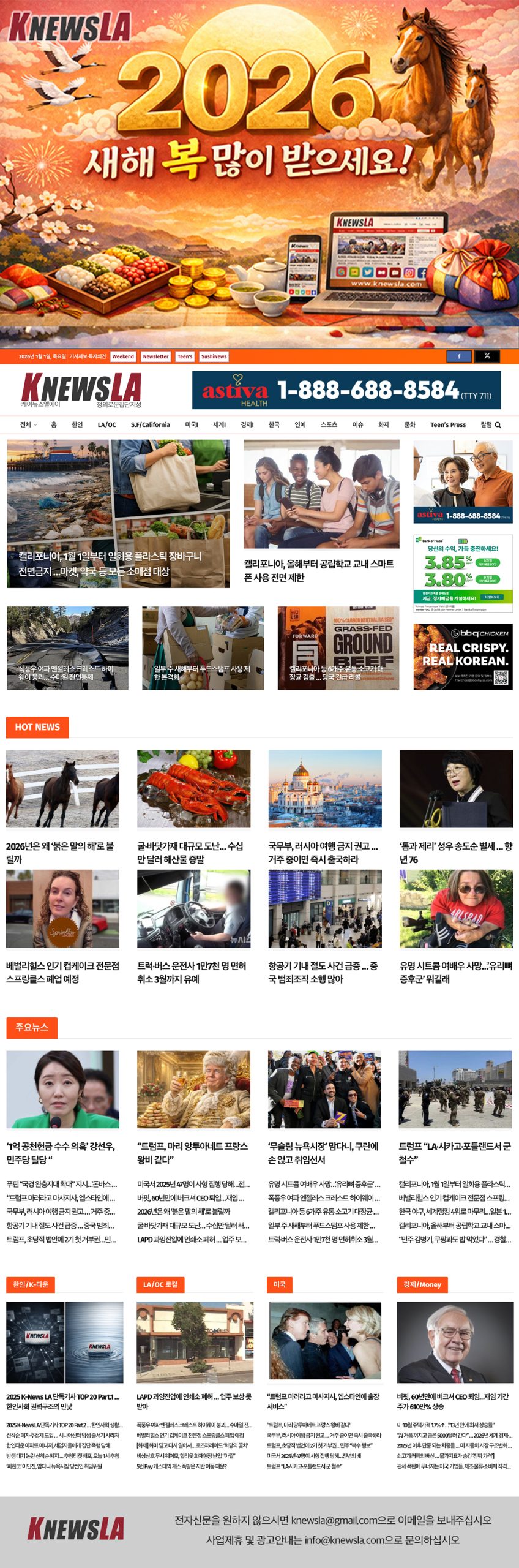
Task: Expand the 전체 menu dropdown
Action: pyautogui.click(x=28, y=424)
